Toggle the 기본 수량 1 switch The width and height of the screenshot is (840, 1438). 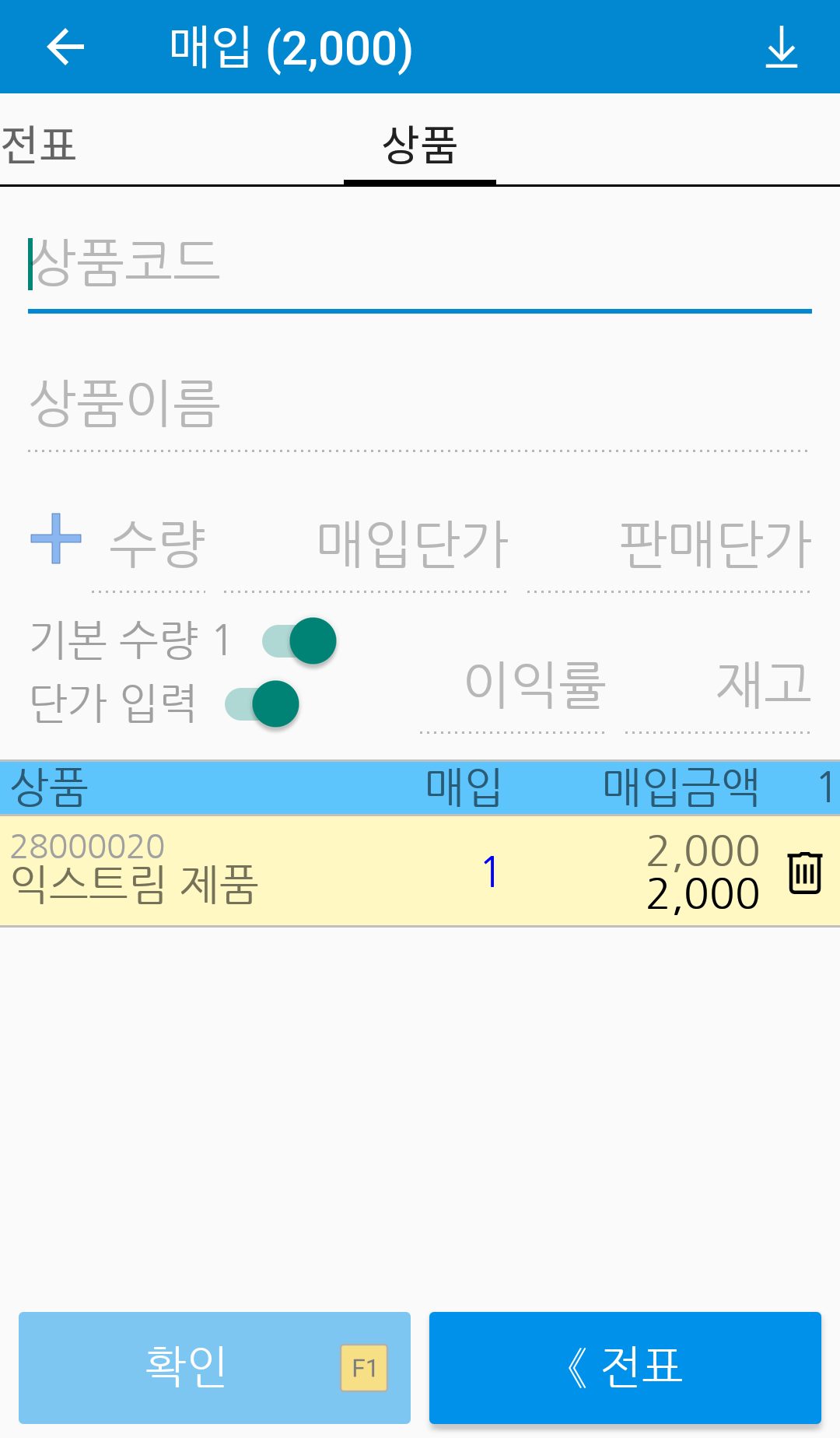click(299, 641)
